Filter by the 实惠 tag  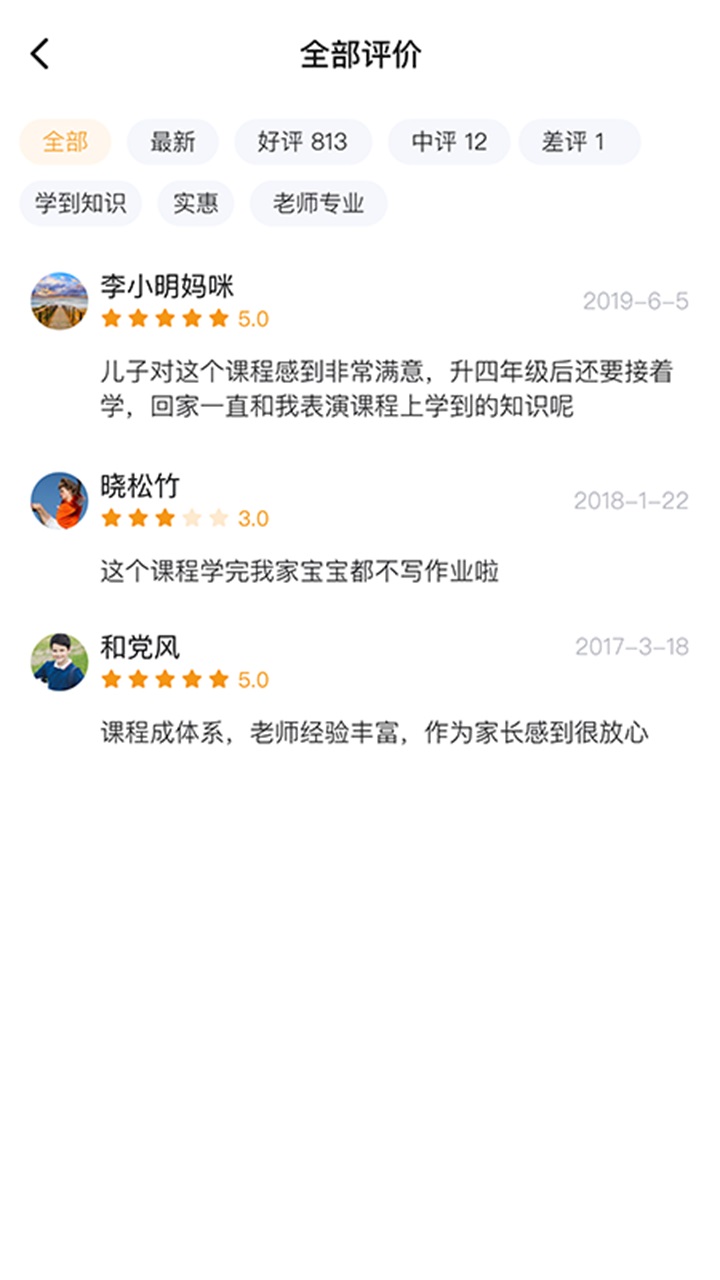[x=196, y=204]
